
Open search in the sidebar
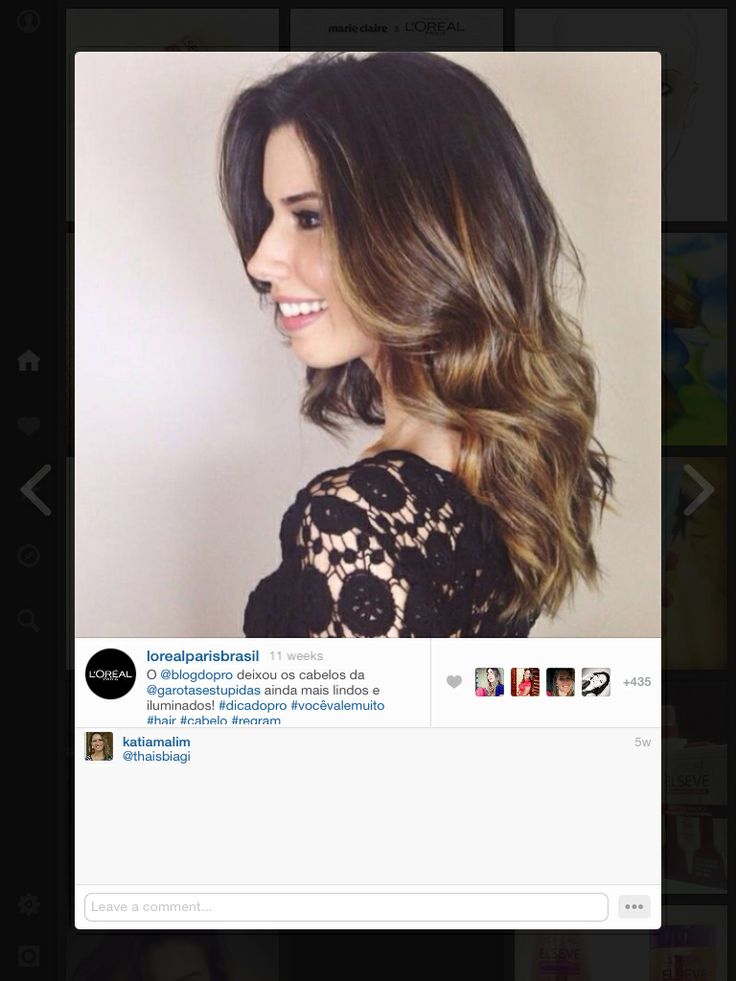point(28,620)
